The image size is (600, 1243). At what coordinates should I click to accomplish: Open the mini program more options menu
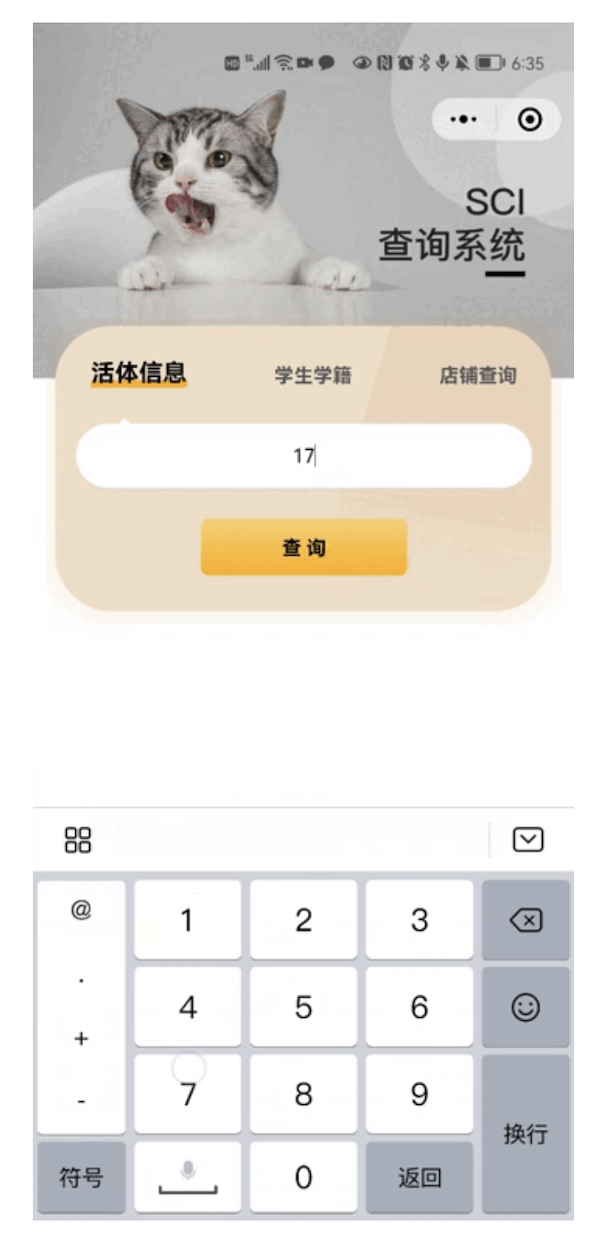[464, 120]
